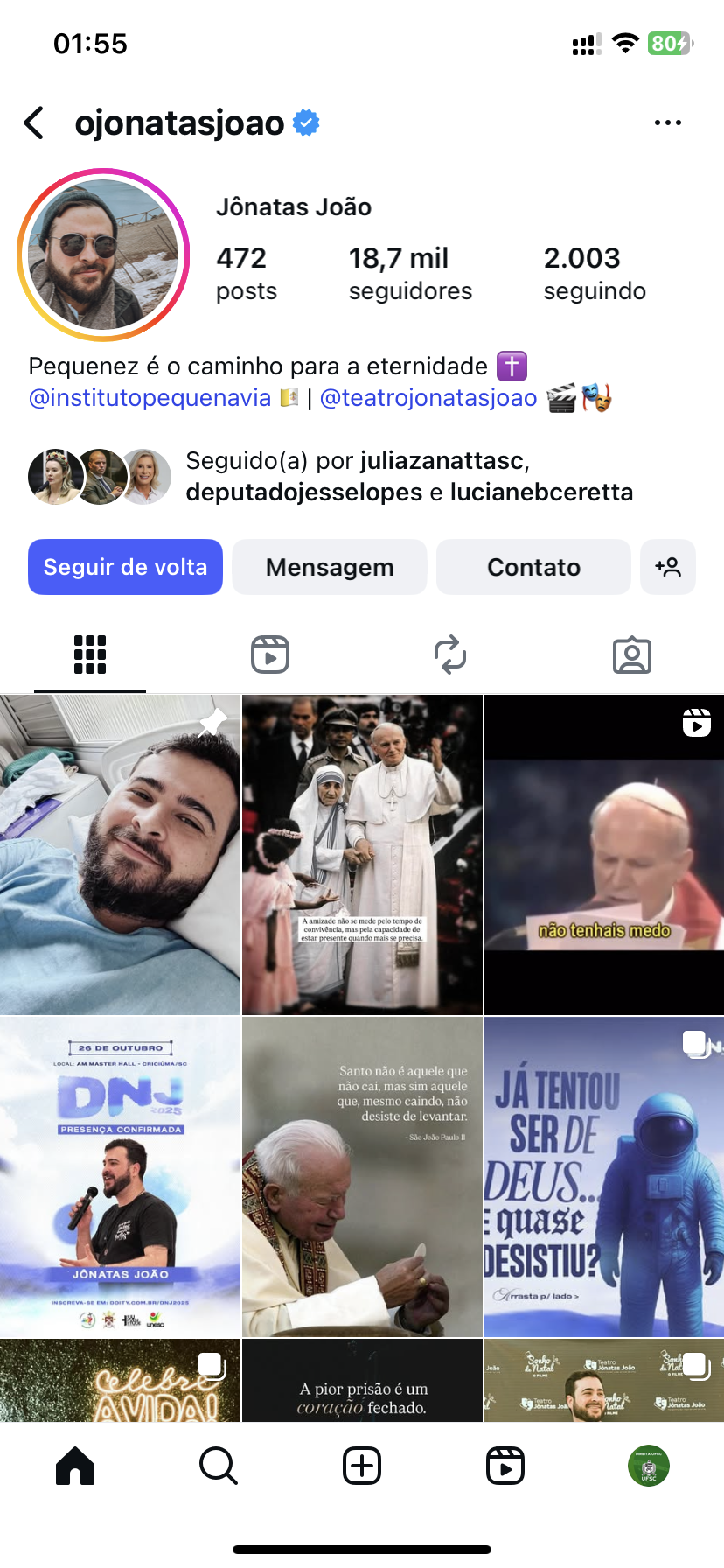Switch to the Reels tab on profile
Image resolution: width=724 pixels, height=1568 pixels.
pyautogui.click(x=270, y=654)
